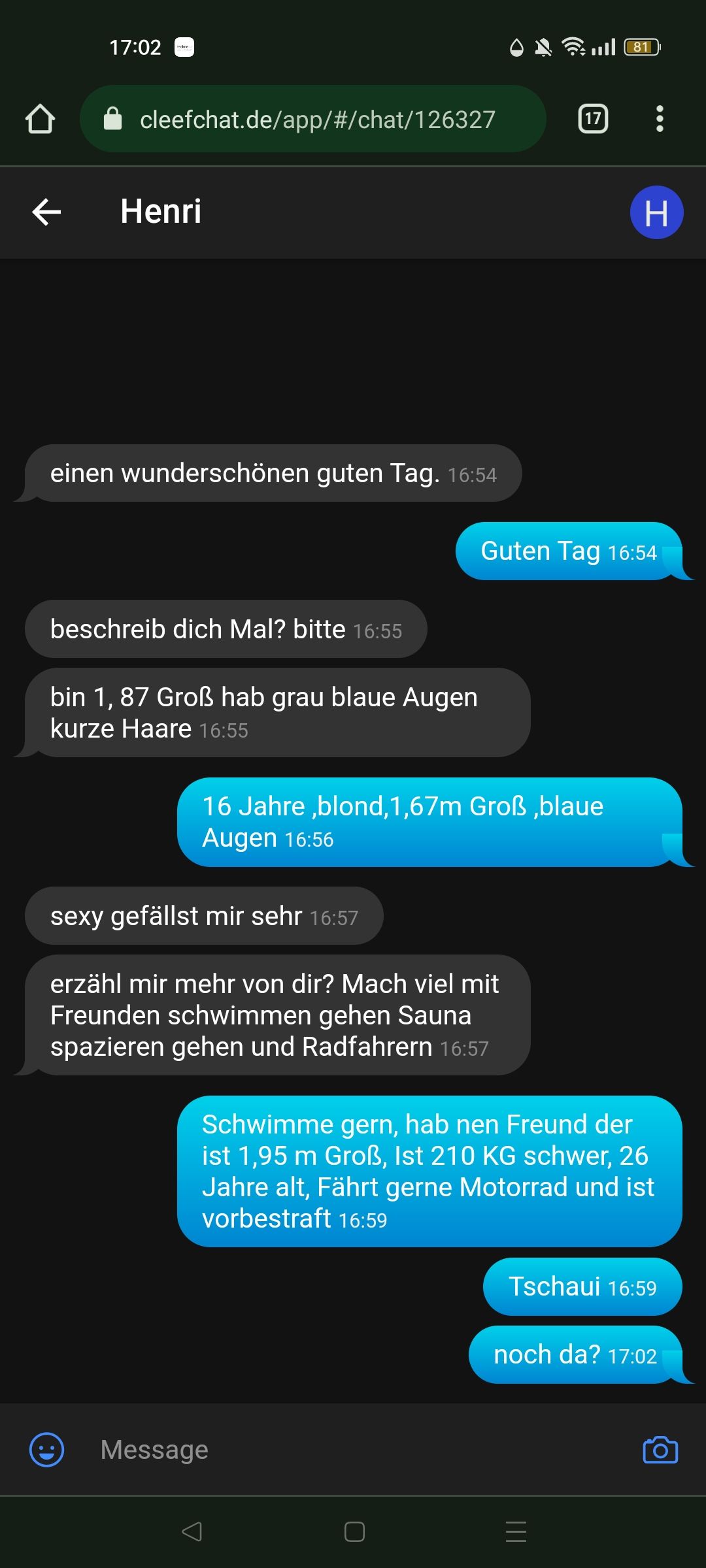This screenshot has height=1568, width=706.
Task: Focus the Message text field
Action: pyautogui.click(x=353, y=1450)
